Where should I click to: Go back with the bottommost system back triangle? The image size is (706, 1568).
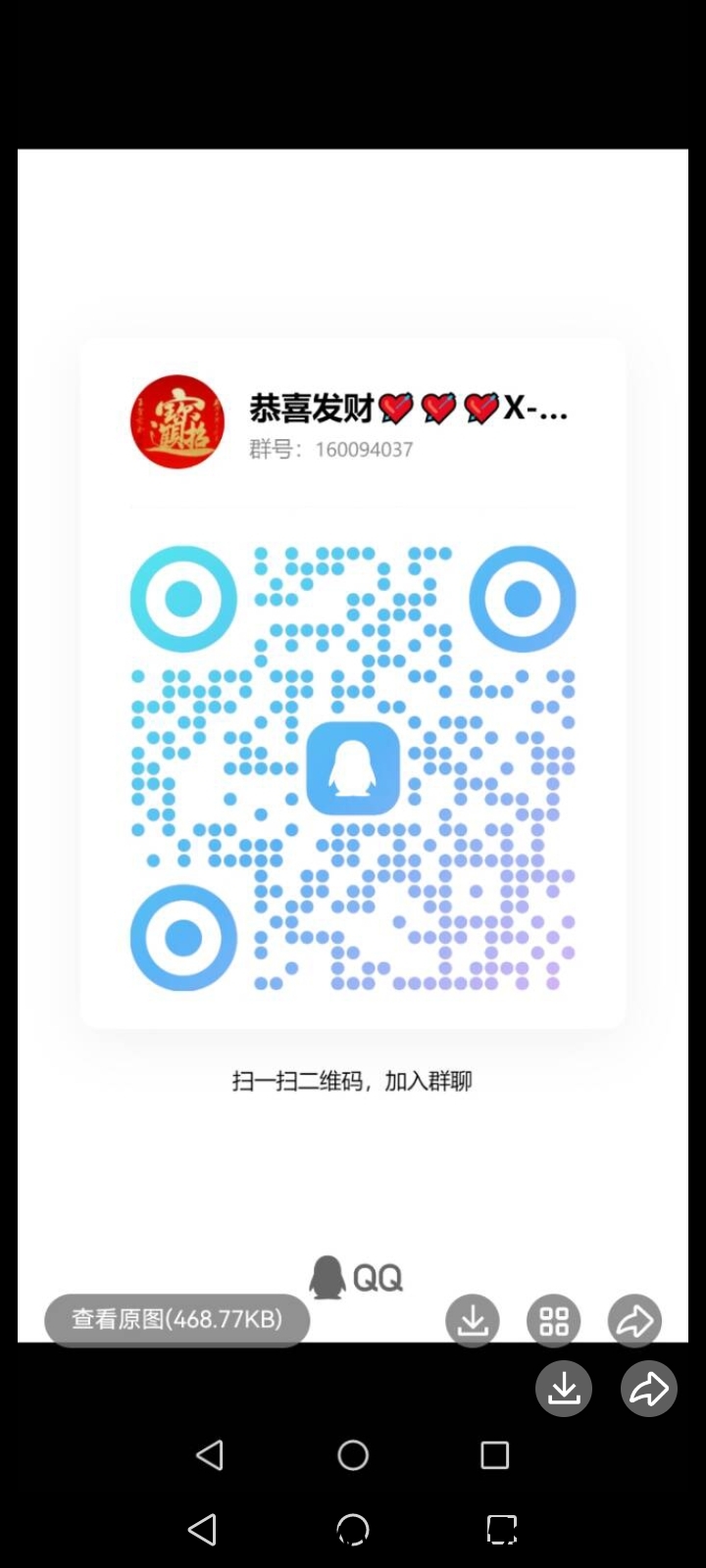[x=203, y=1529]
